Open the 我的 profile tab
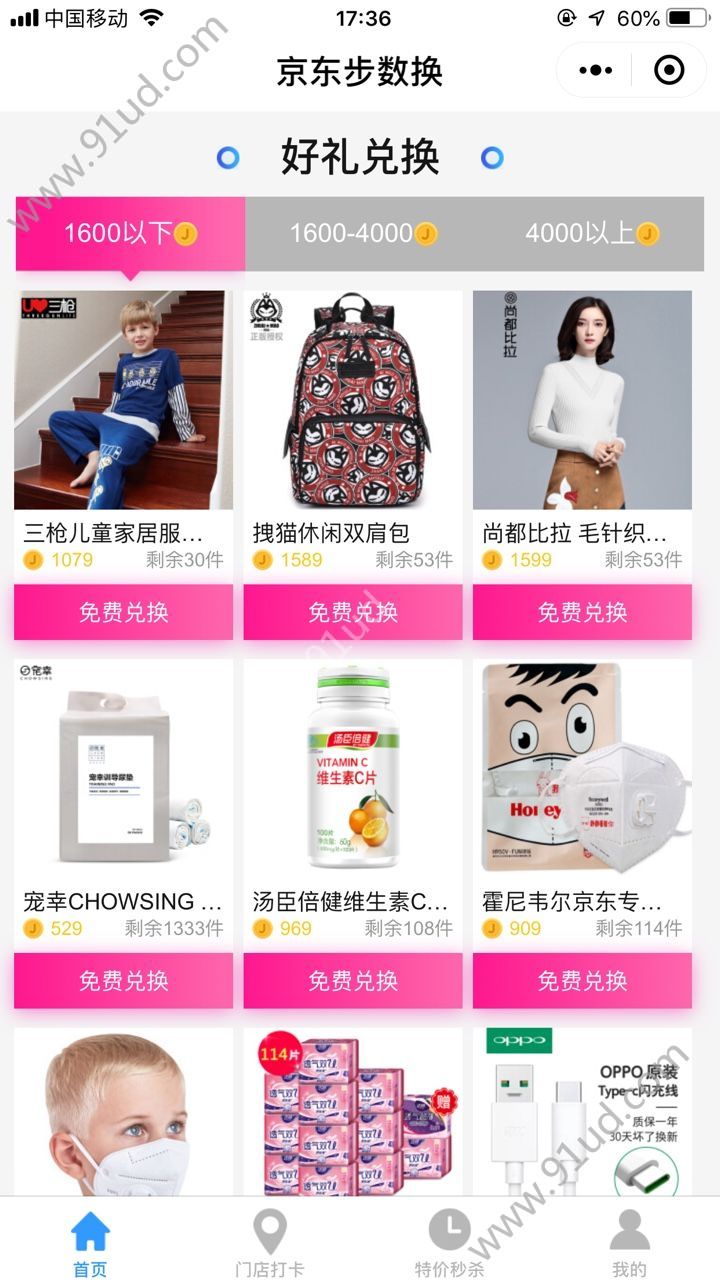This screenshot has height=1280, width=720. (629, 1242)
